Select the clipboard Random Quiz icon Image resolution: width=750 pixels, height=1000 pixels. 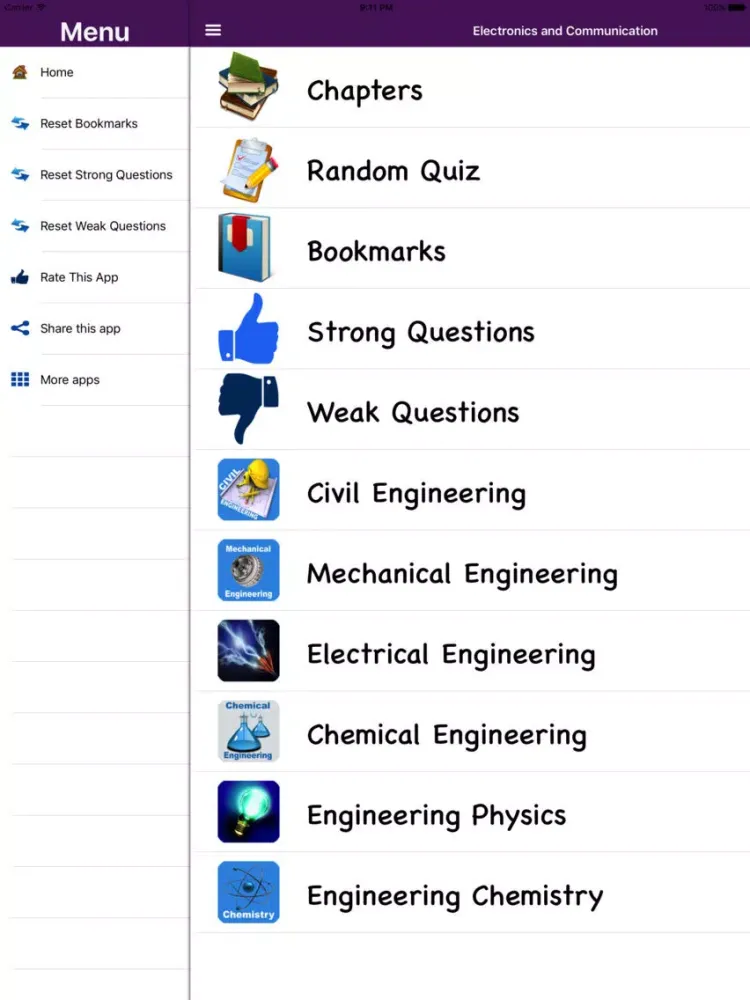(248, 169)
